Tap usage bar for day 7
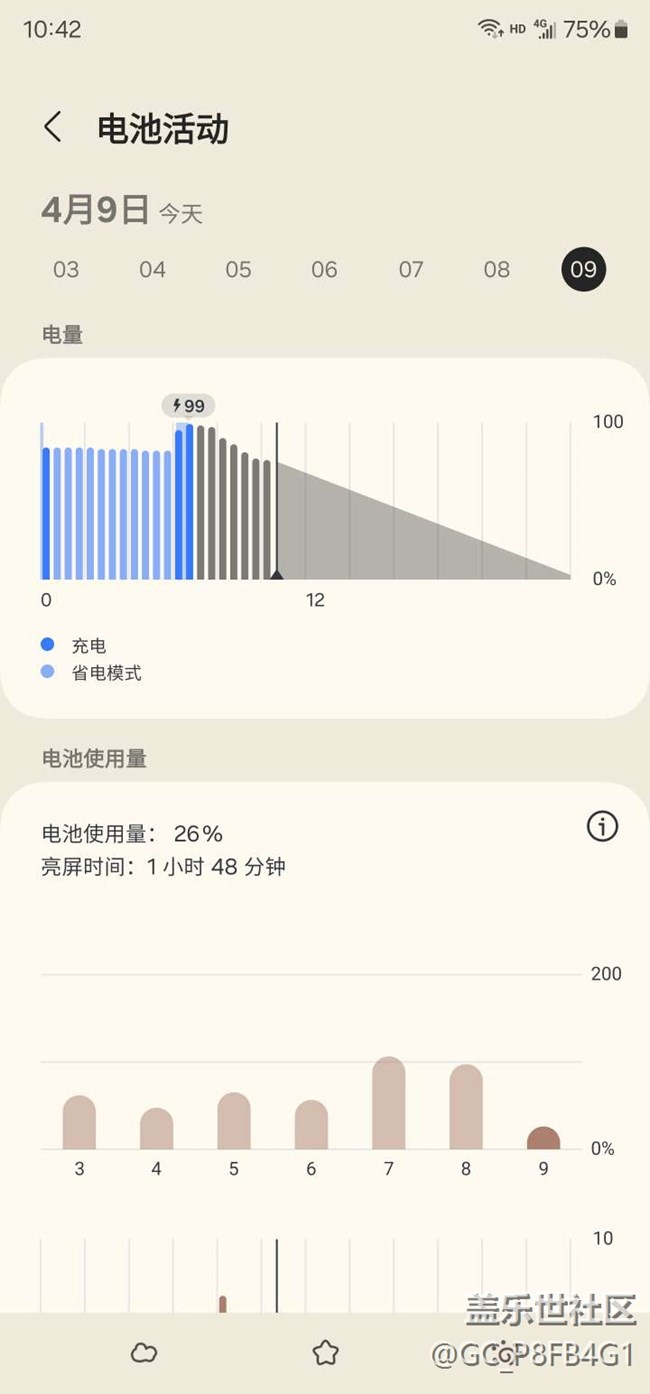 point(388,1104)
